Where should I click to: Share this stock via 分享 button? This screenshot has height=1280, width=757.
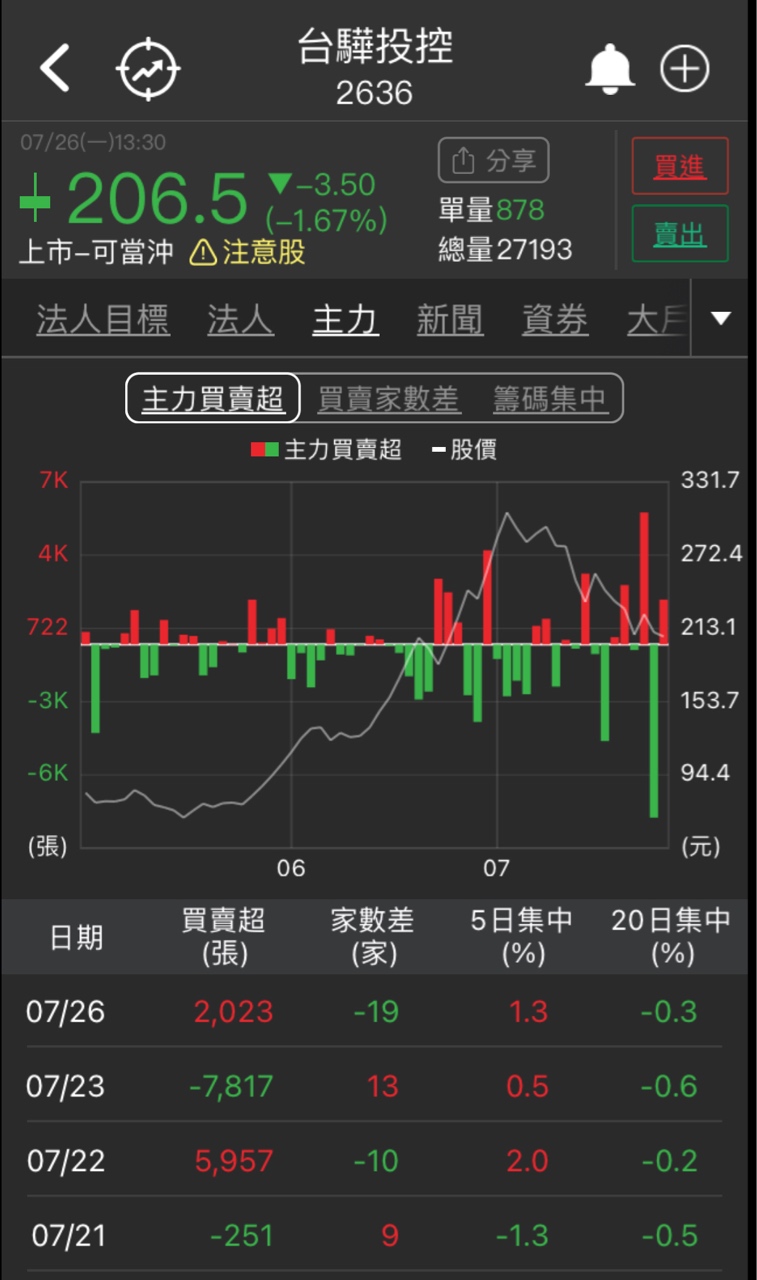point(494,161)
